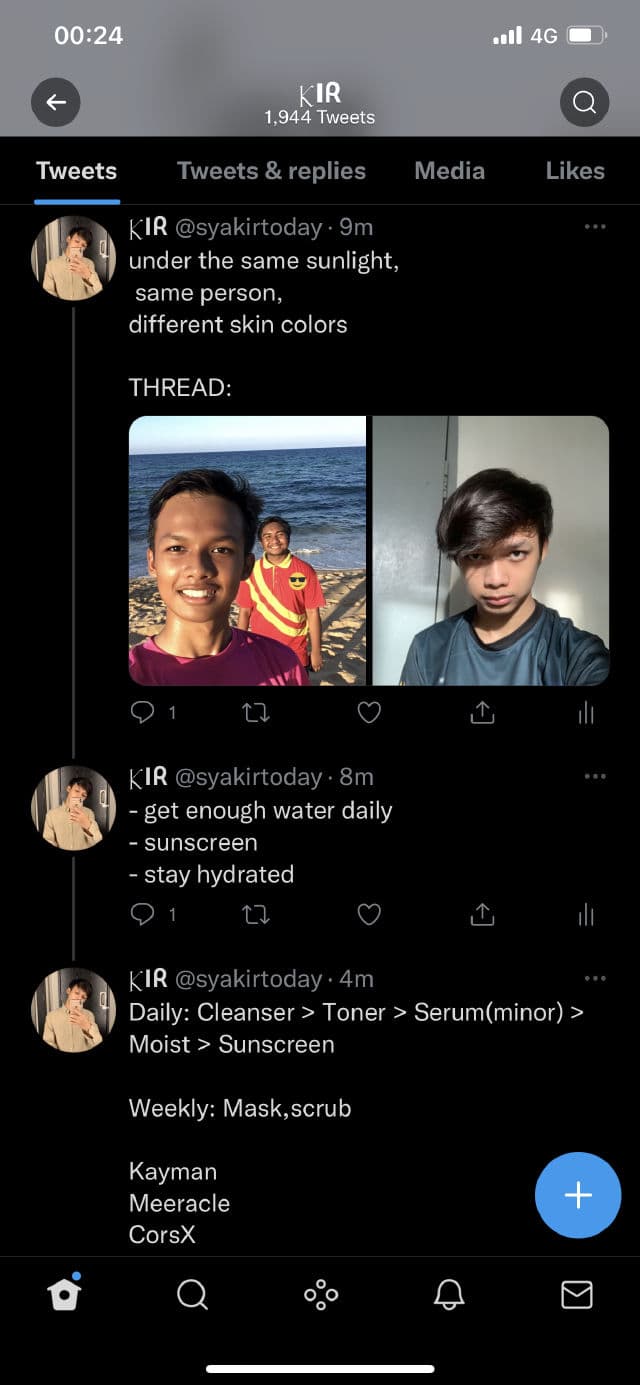Retweet the 'under the same sunlight' tweet
Image resolution: width=640 pixels, height=1385 pixels.
[256, 712]
